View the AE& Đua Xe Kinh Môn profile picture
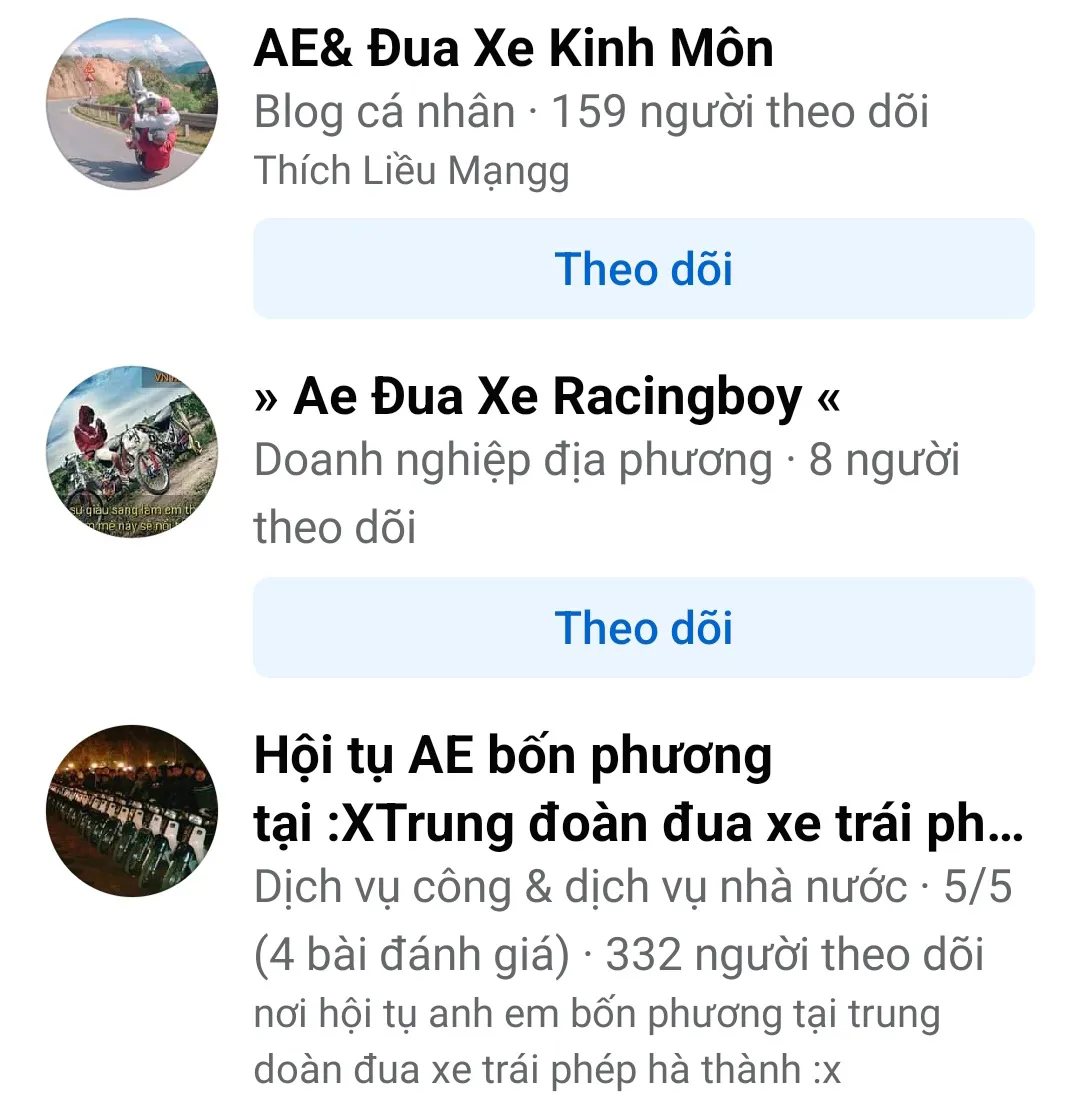The height and width of the screenshot is (1117, 1080). coord(132,104)
